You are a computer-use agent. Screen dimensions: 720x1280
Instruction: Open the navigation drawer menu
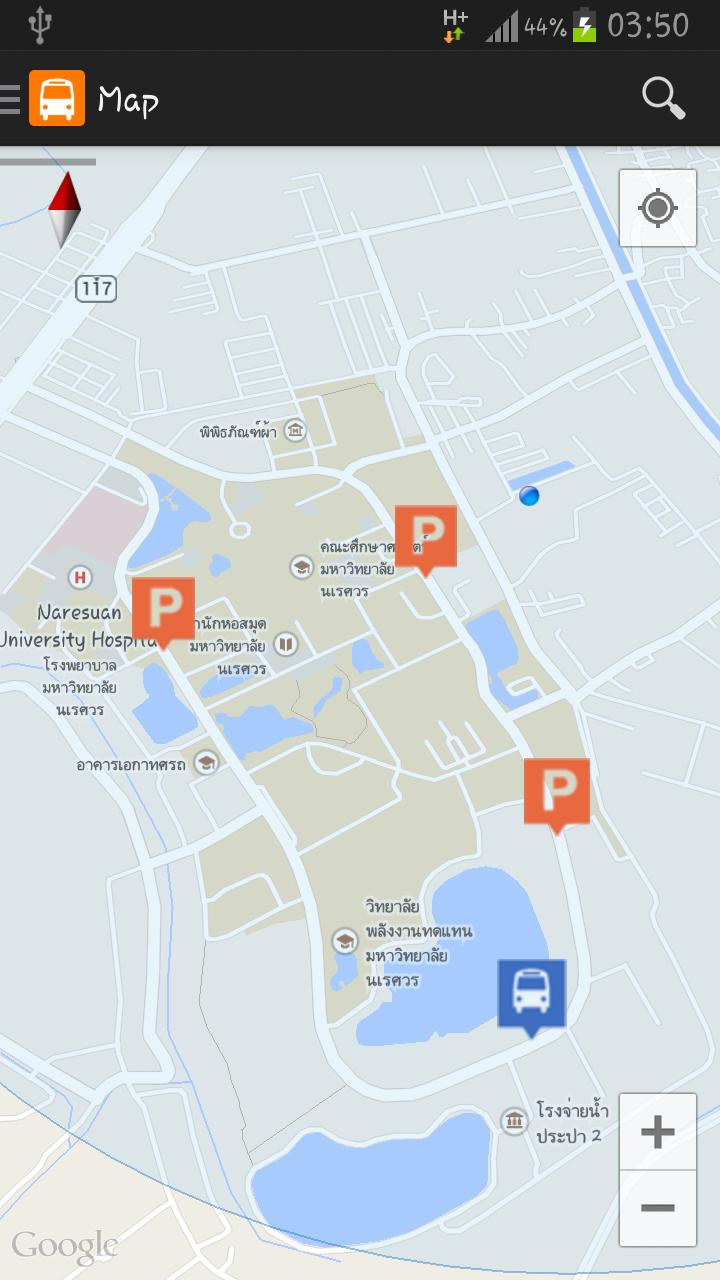pyautogui.click(x=12, y=99)
